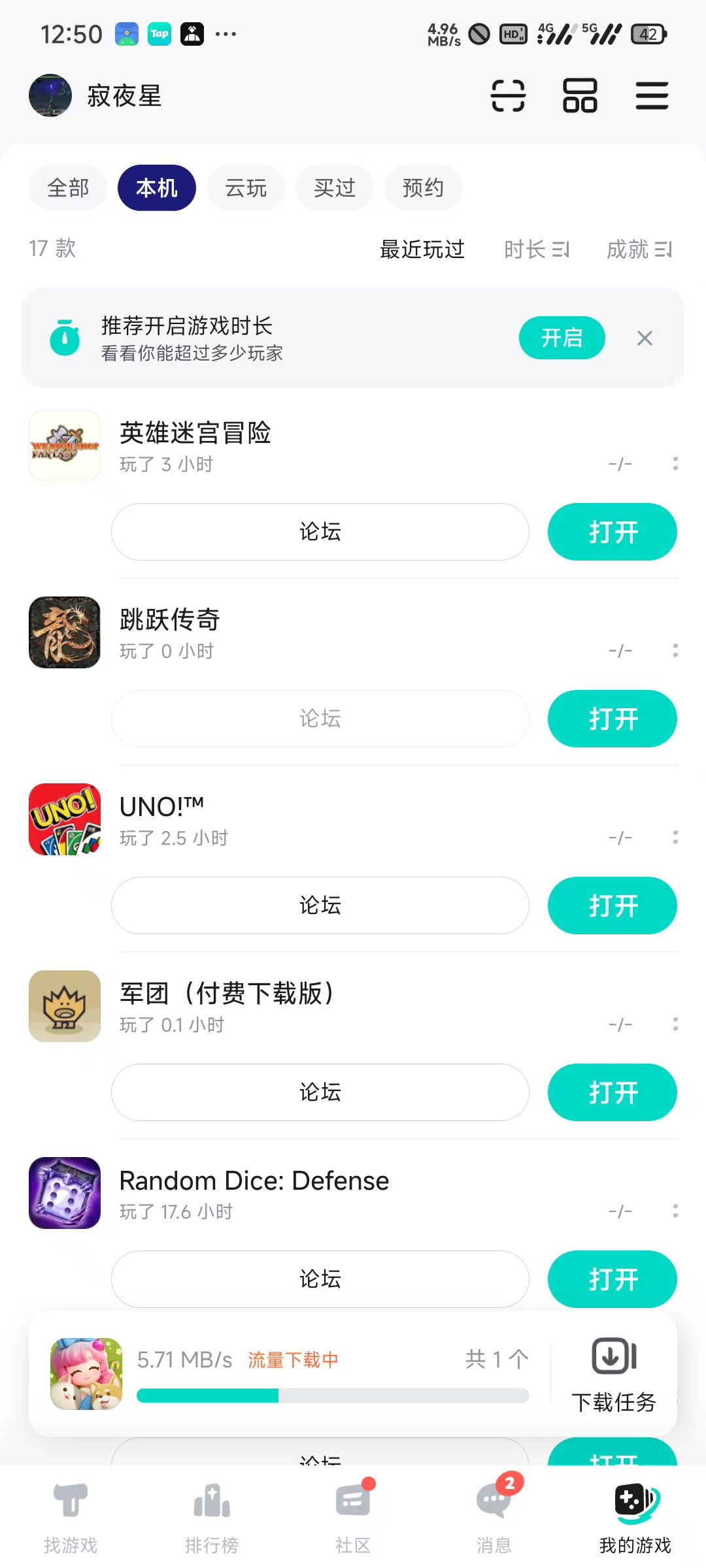
Task: Switch to the 全部 filter chip
Action: [68, 188]
